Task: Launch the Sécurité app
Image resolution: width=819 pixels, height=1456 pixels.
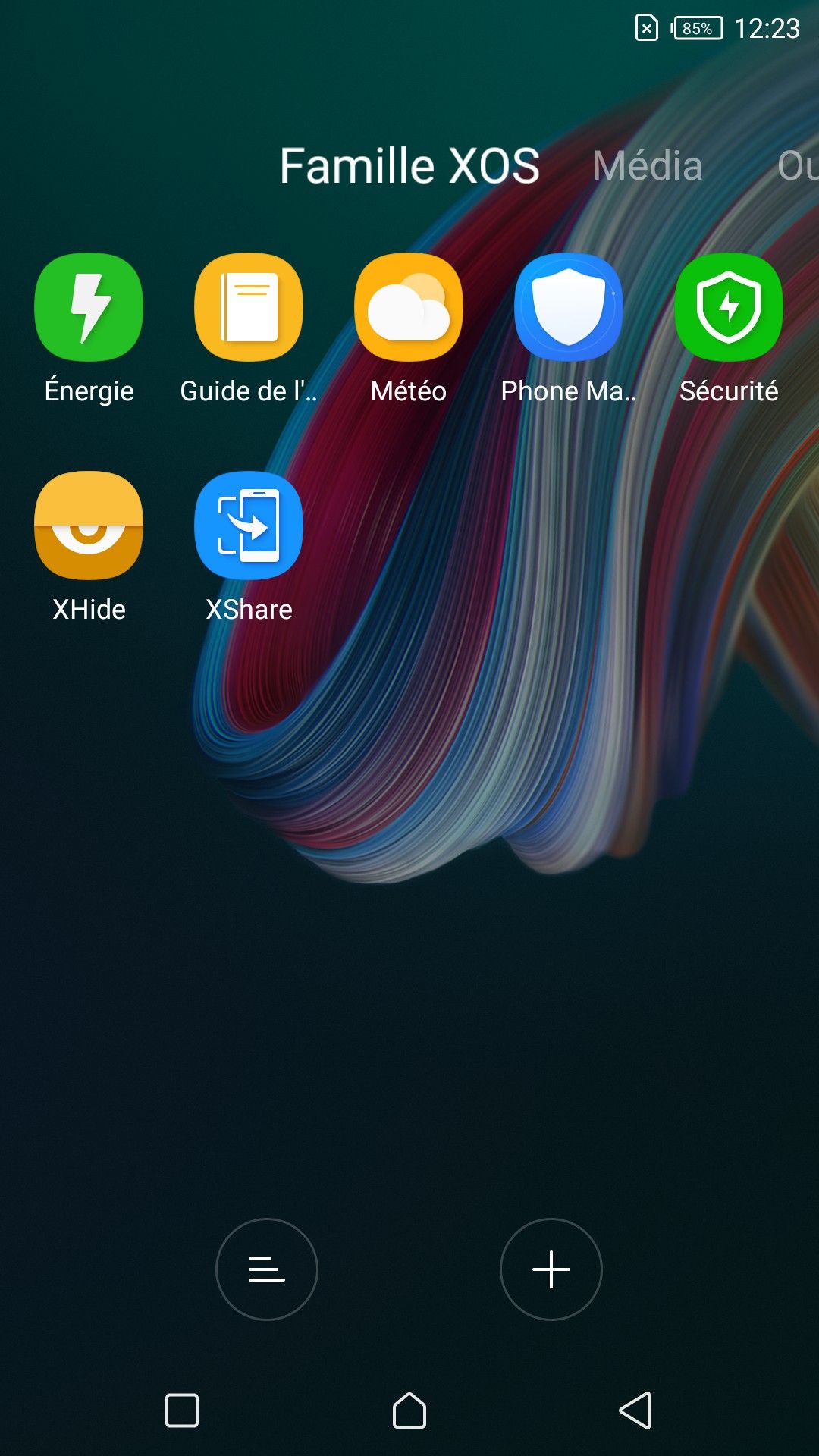Action: click(x=729, y=307)
